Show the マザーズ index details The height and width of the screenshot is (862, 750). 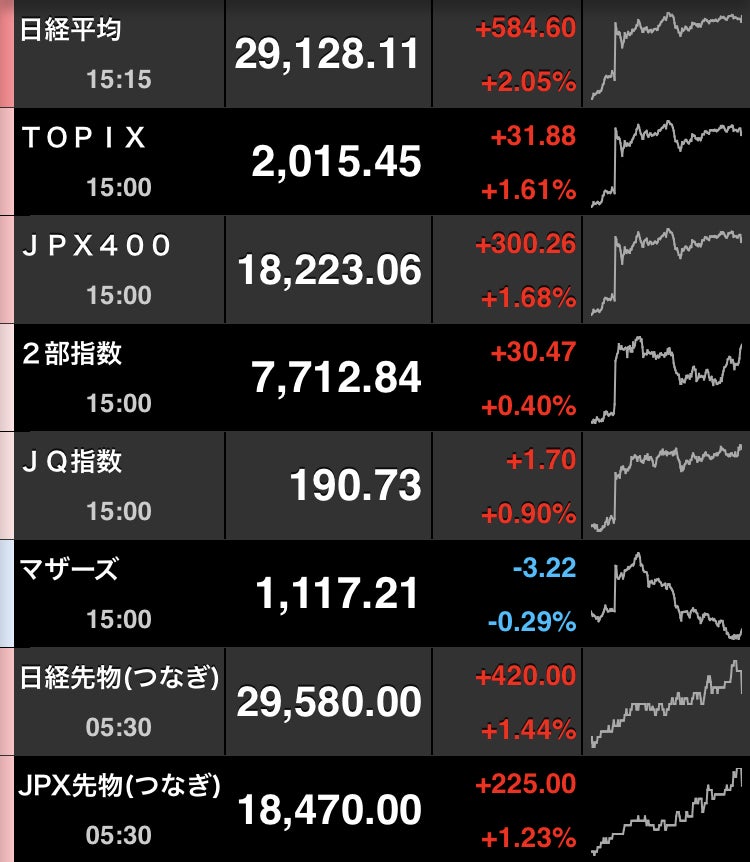click(x=336, y=594)
